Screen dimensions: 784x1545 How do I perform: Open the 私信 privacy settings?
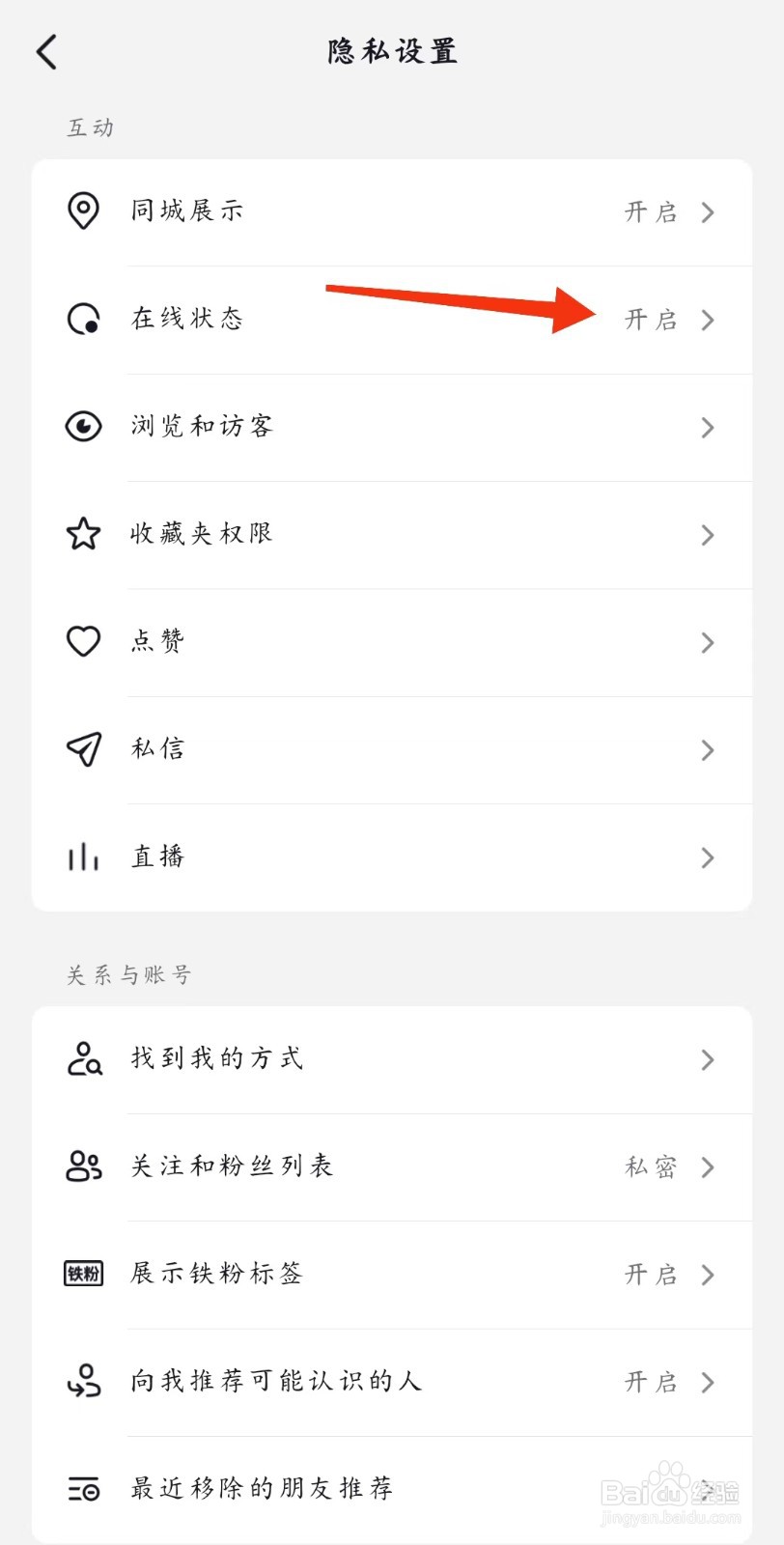coord(708,750)
